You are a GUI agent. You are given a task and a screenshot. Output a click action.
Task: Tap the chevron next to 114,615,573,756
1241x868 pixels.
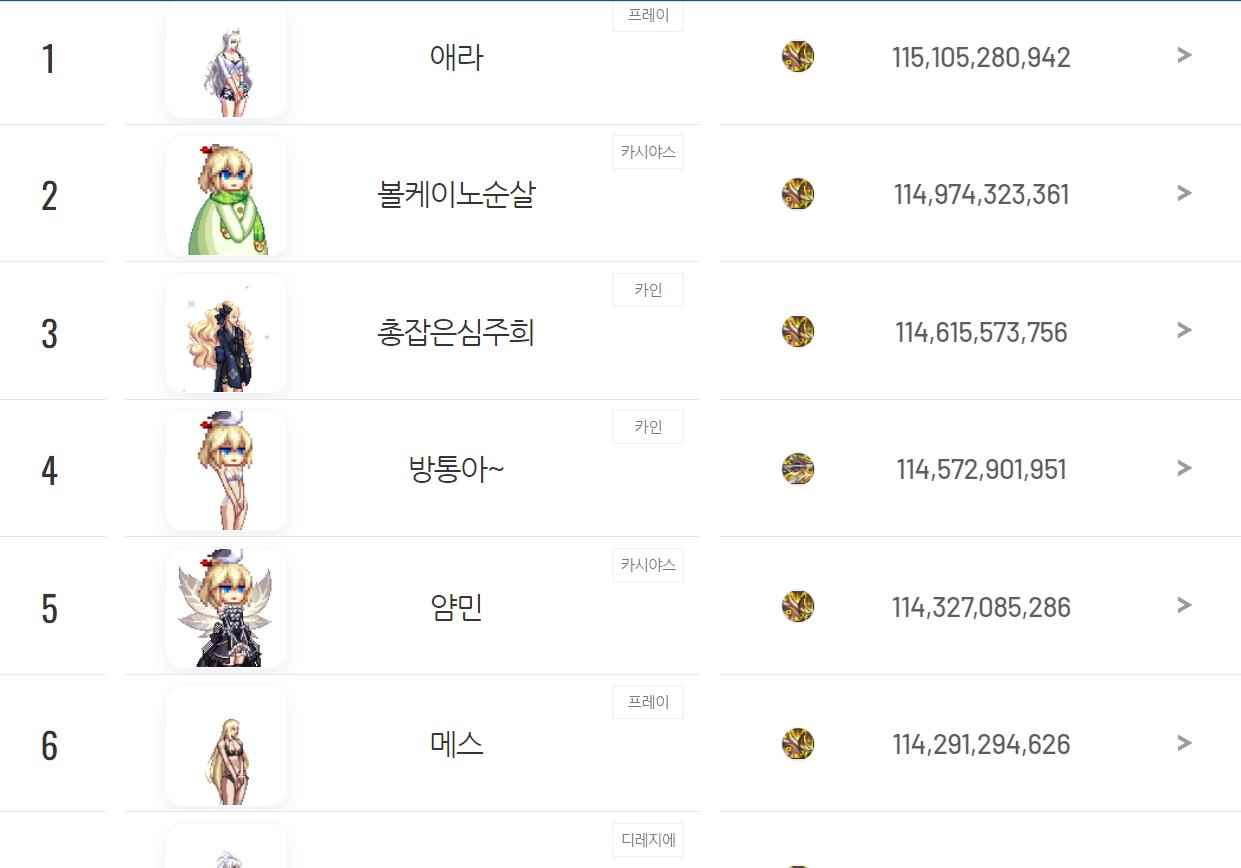1184,330
